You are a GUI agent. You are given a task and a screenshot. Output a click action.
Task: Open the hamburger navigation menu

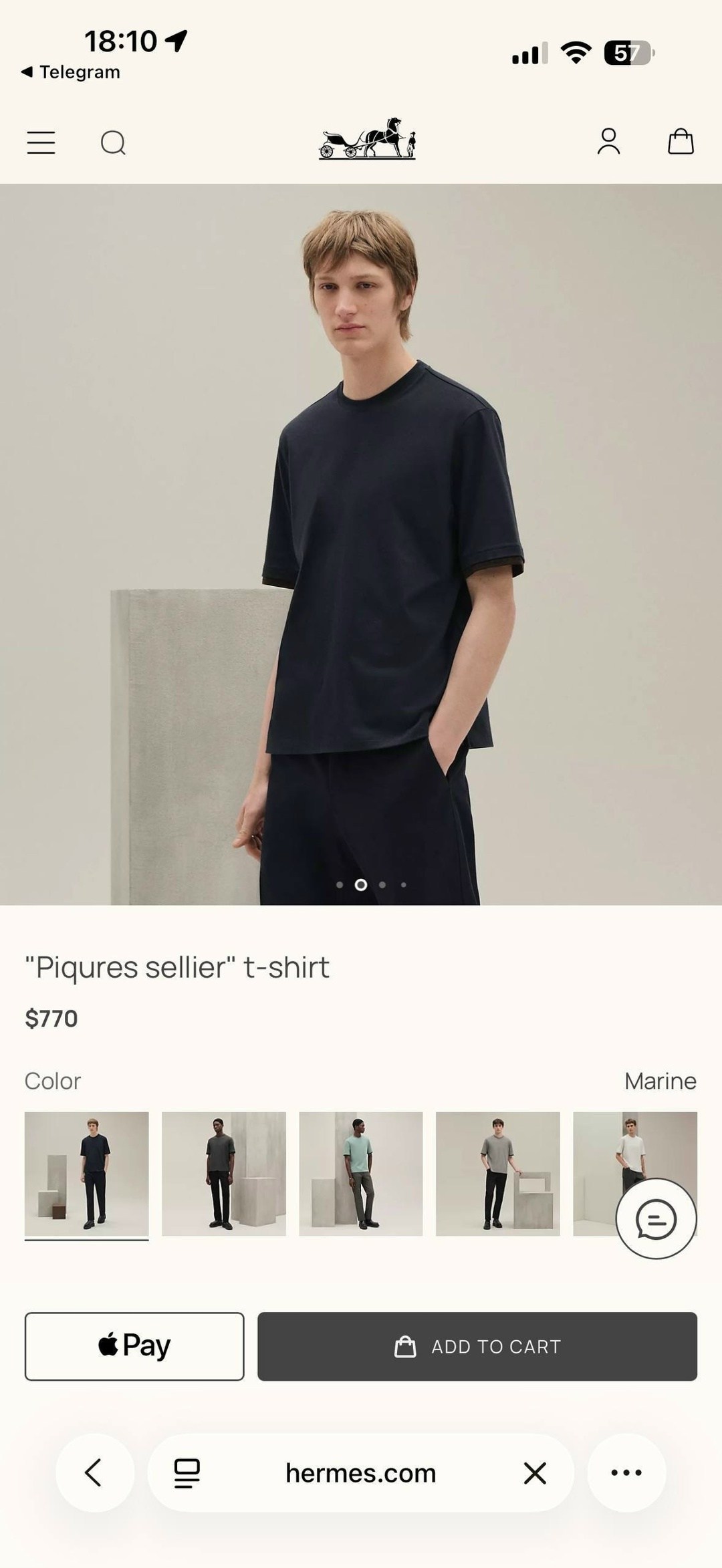tap(41, 142)
